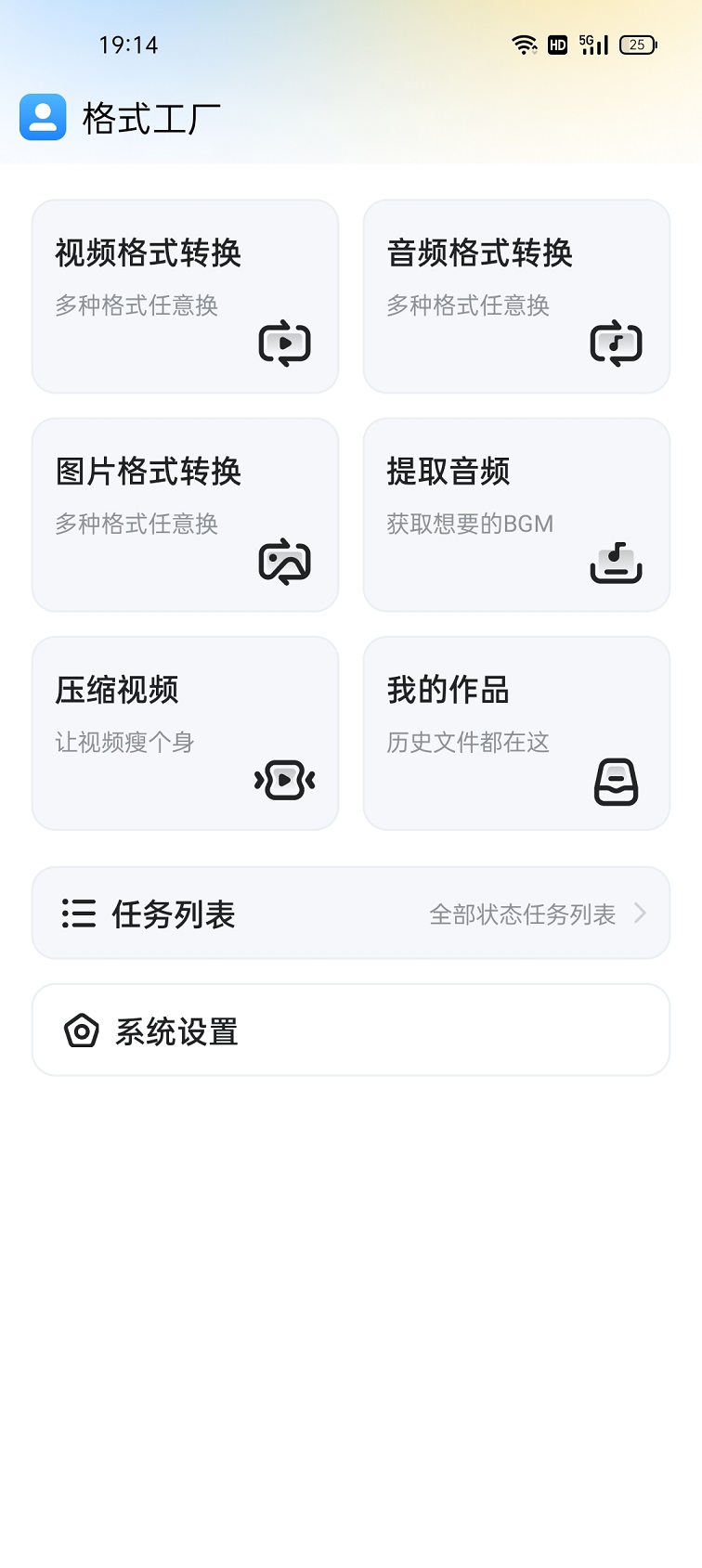Image resolution: width=702 pixels, height=1568 pixels.
Task: Tap the settings pentagon gear icon
Action: (81, 1030)
